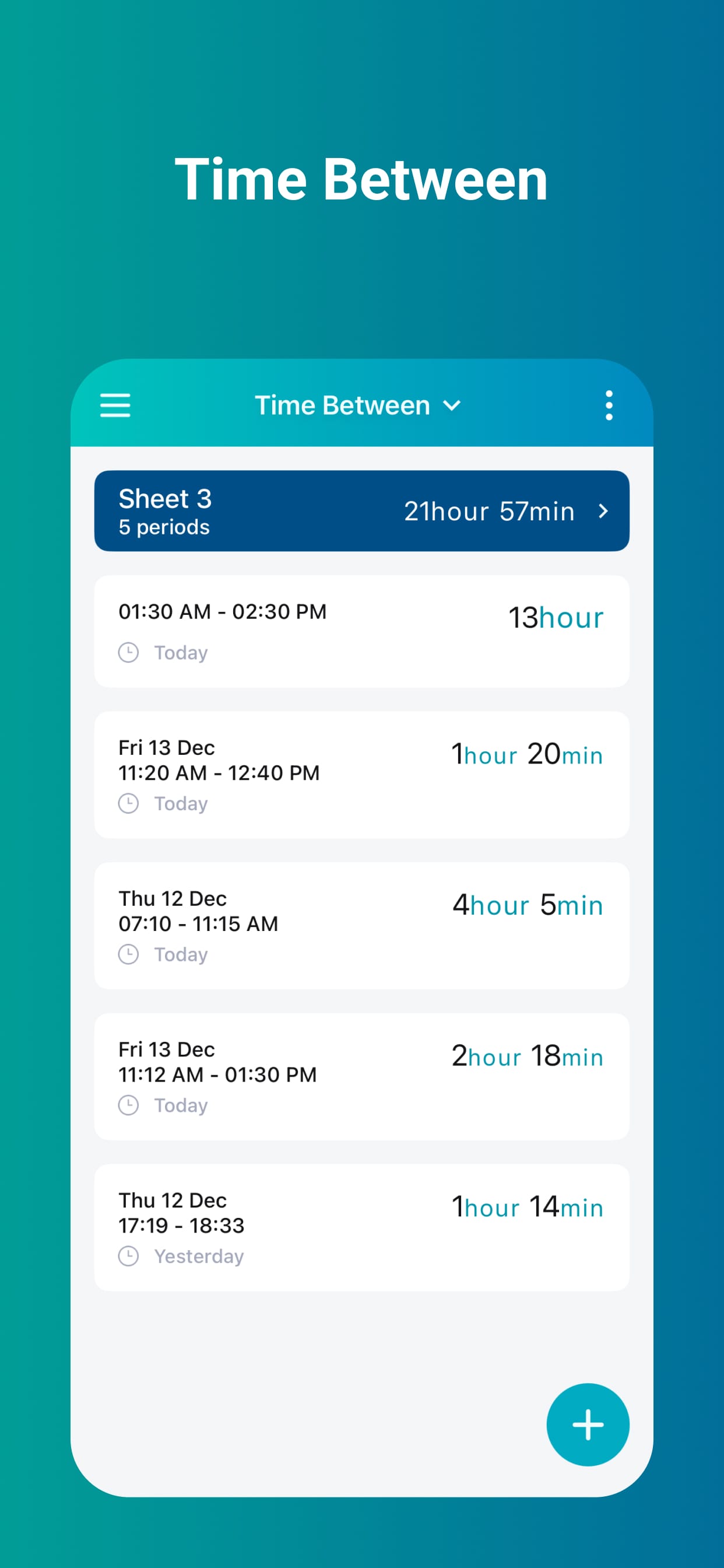Tap the clock icon on the Fri 13 Dec 11:20 AM entry
This screenshot has width=724, height=1568.
point(128,803)
